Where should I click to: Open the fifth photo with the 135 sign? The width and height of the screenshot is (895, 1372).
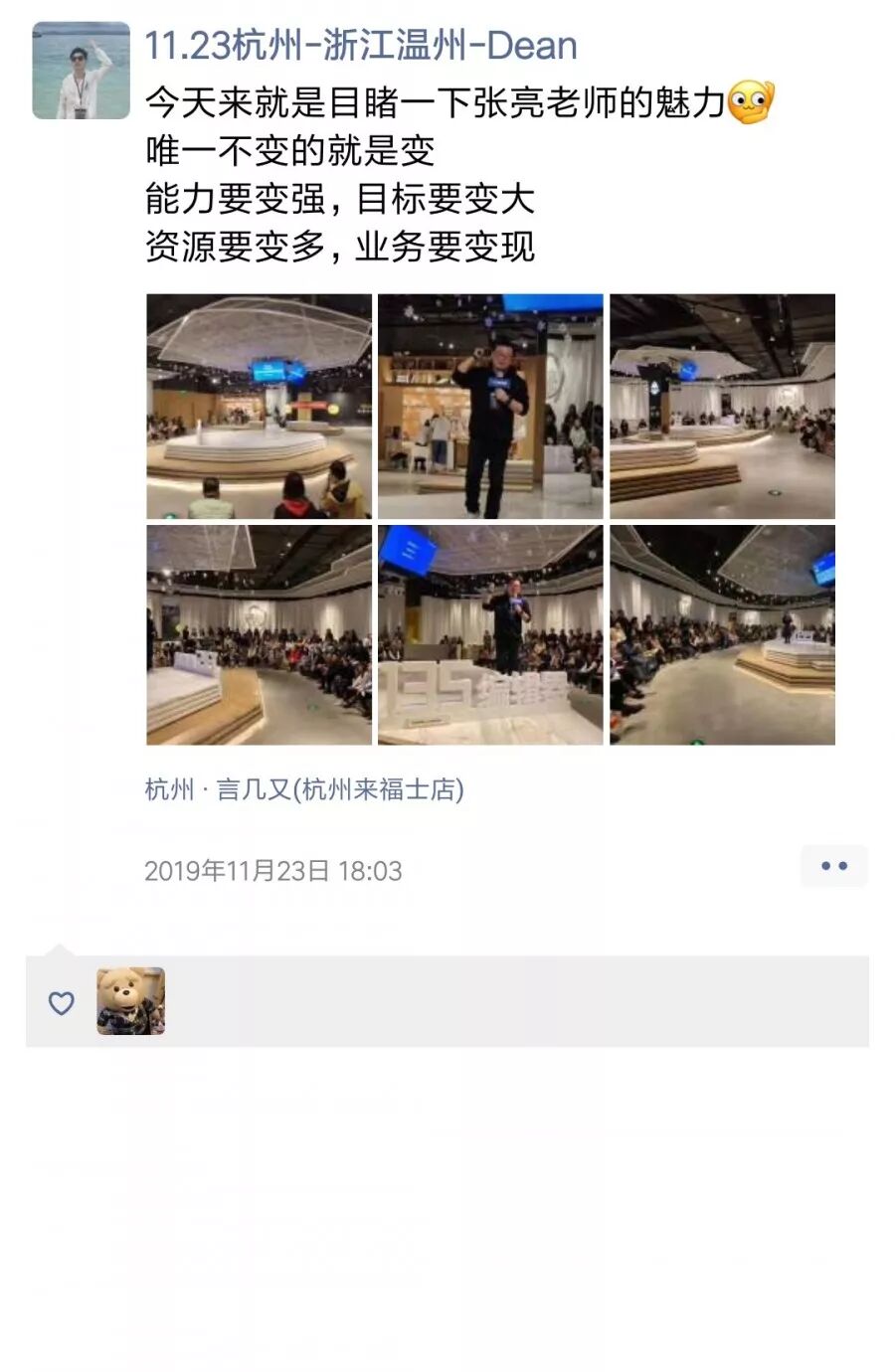pyautogui.click(x=490, y=635)
